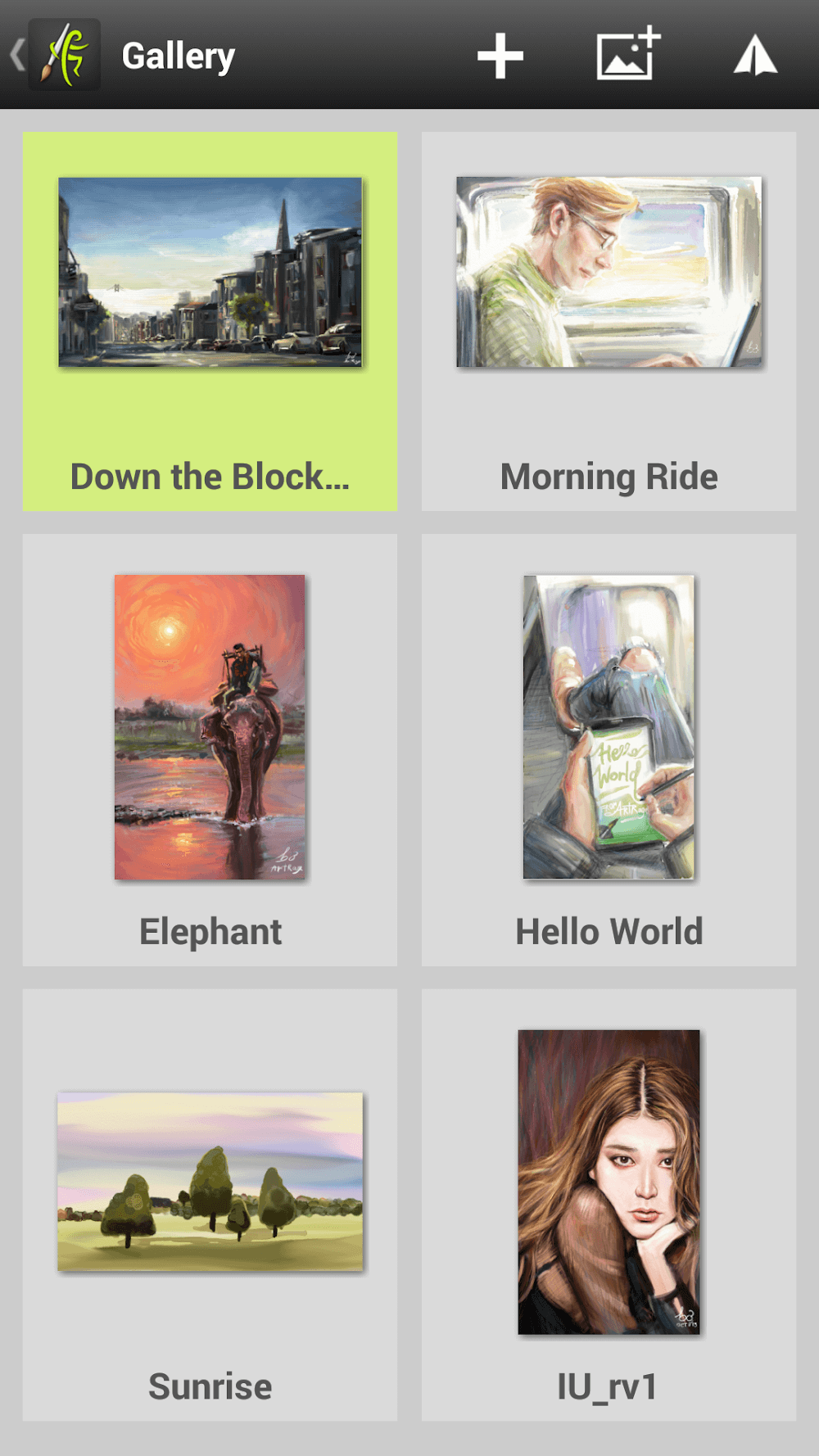Import an image into the gallery

point(627,54)
